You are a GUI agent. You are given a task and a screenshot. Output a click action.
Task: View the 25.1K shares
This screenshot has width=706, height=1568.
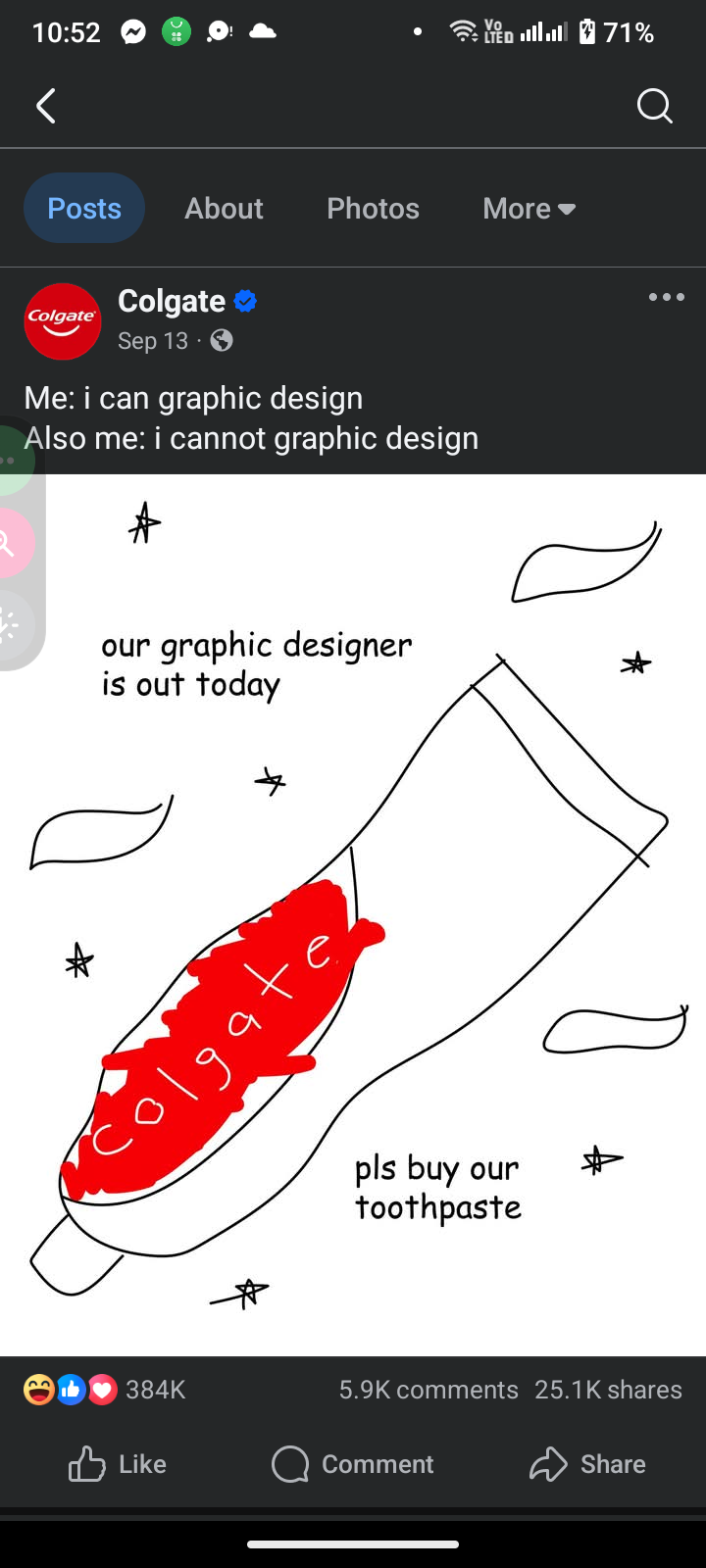pos(608,1390)
